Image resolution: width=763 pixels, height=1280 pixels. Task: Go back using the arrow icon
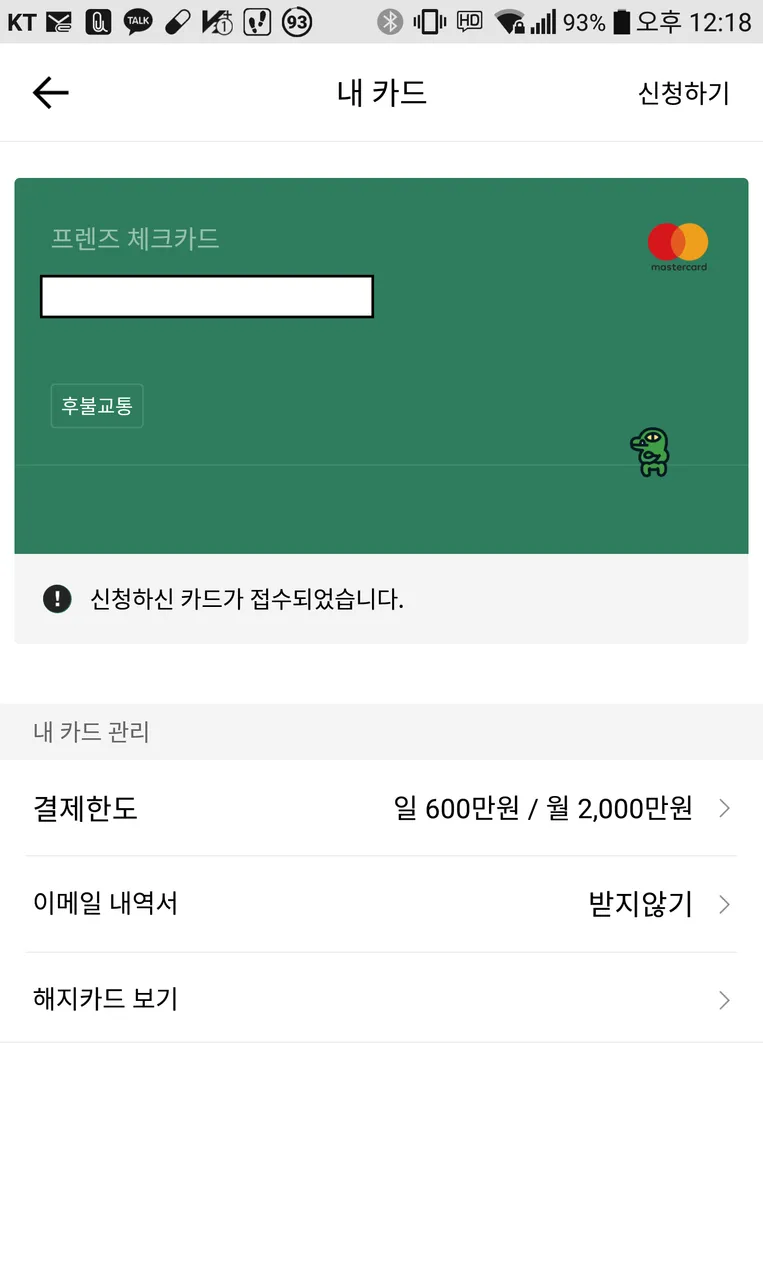50,93
